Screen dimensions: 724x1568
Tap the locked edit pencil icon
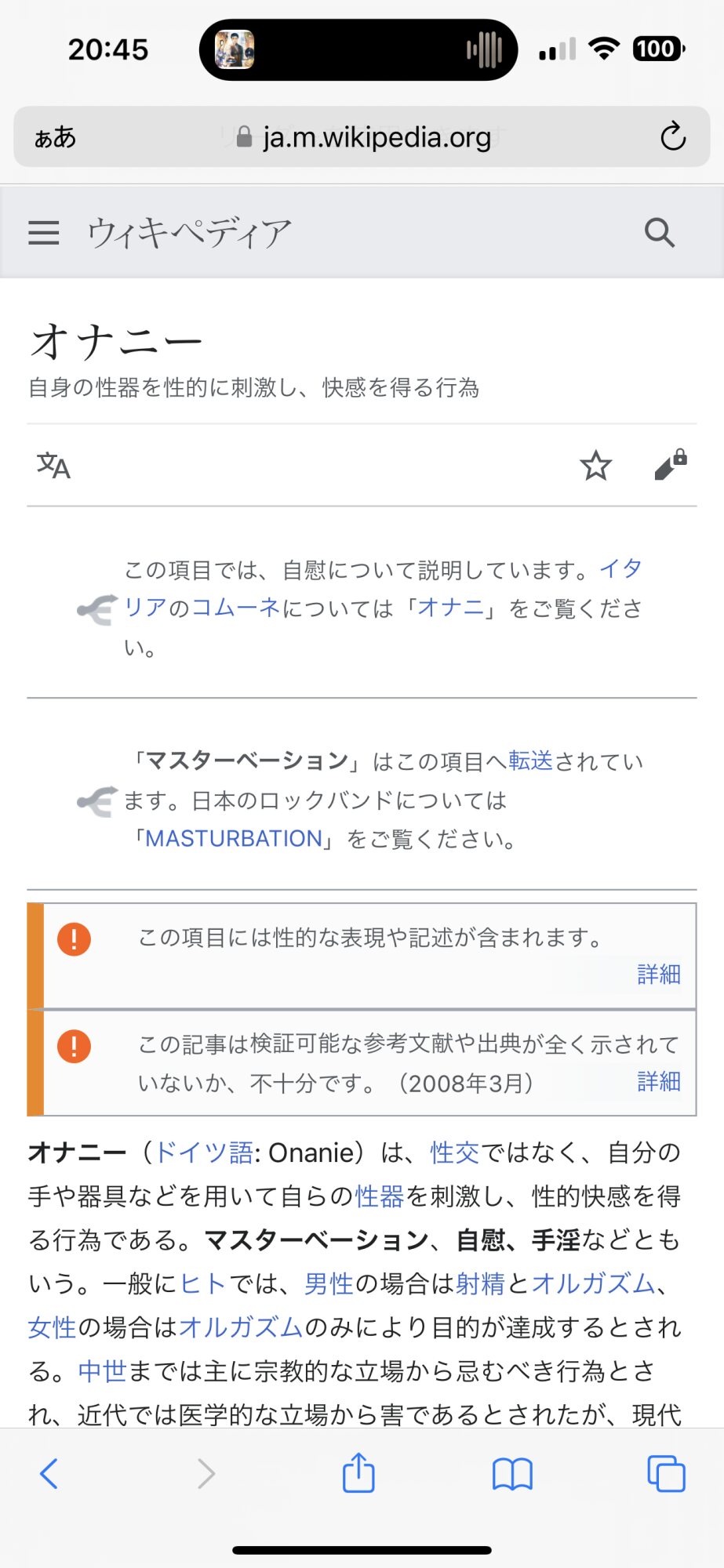(671, 464)
